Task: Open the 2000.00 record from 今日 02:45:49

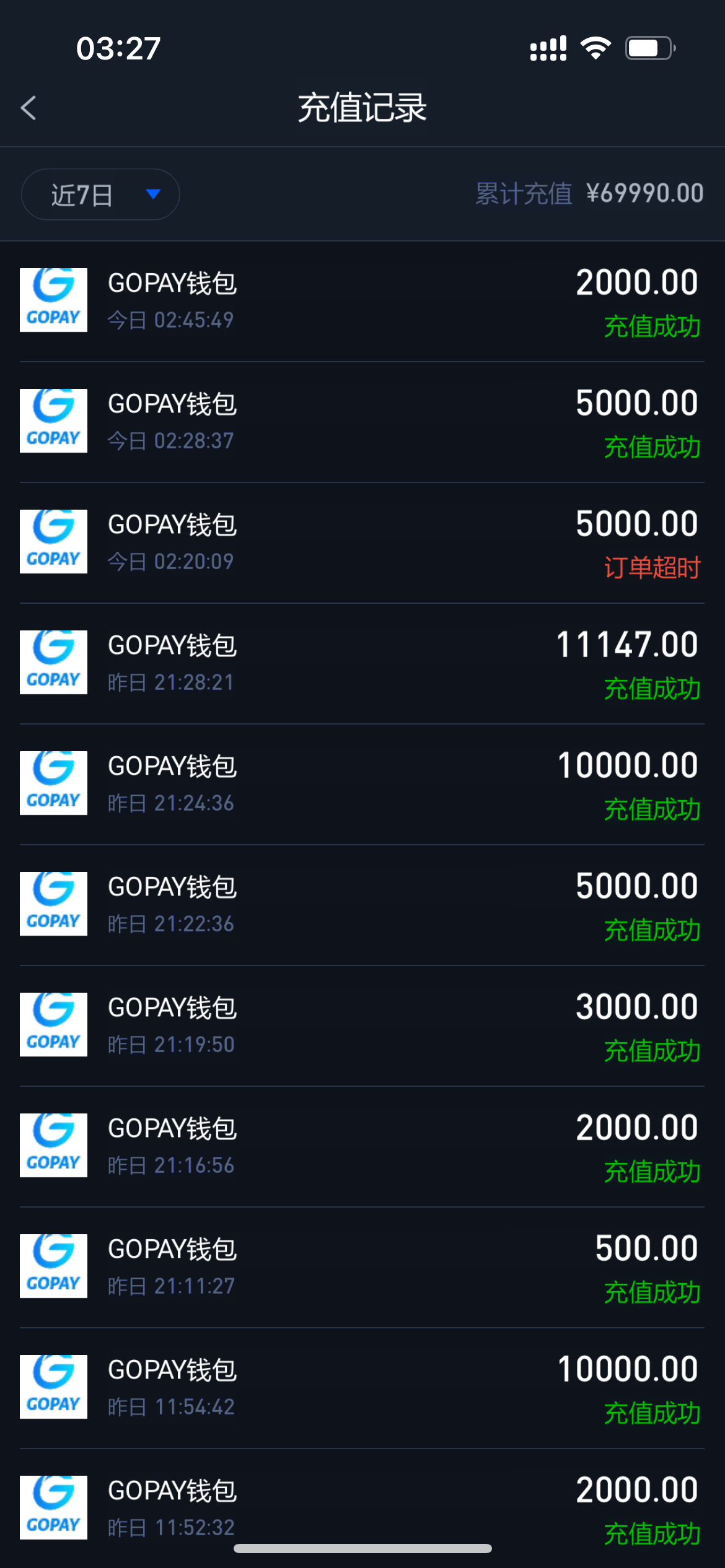Action: click(362, 301)
